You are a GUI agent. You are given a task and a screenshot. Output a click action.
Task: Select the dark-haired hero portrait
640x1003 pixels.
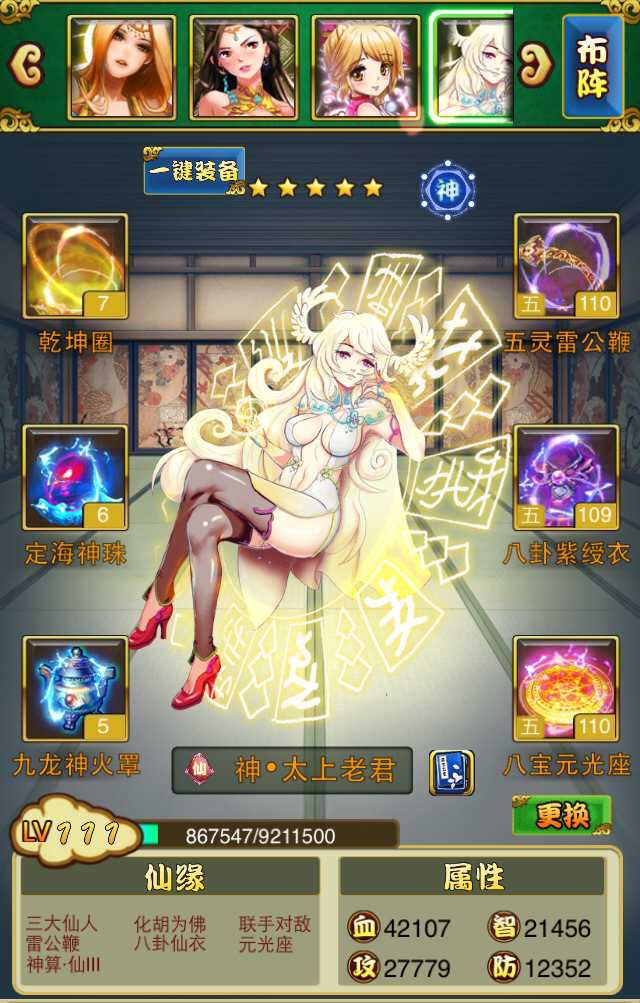pyautogui.click(x=244, y=67)
